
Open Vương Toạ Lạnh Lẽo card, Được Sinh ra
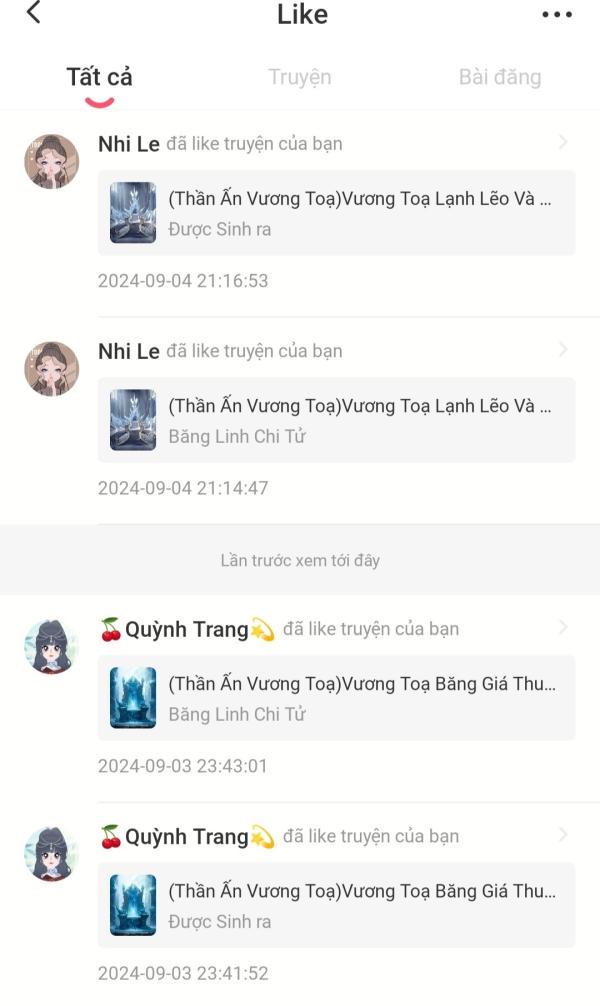[x=336, y=212]
